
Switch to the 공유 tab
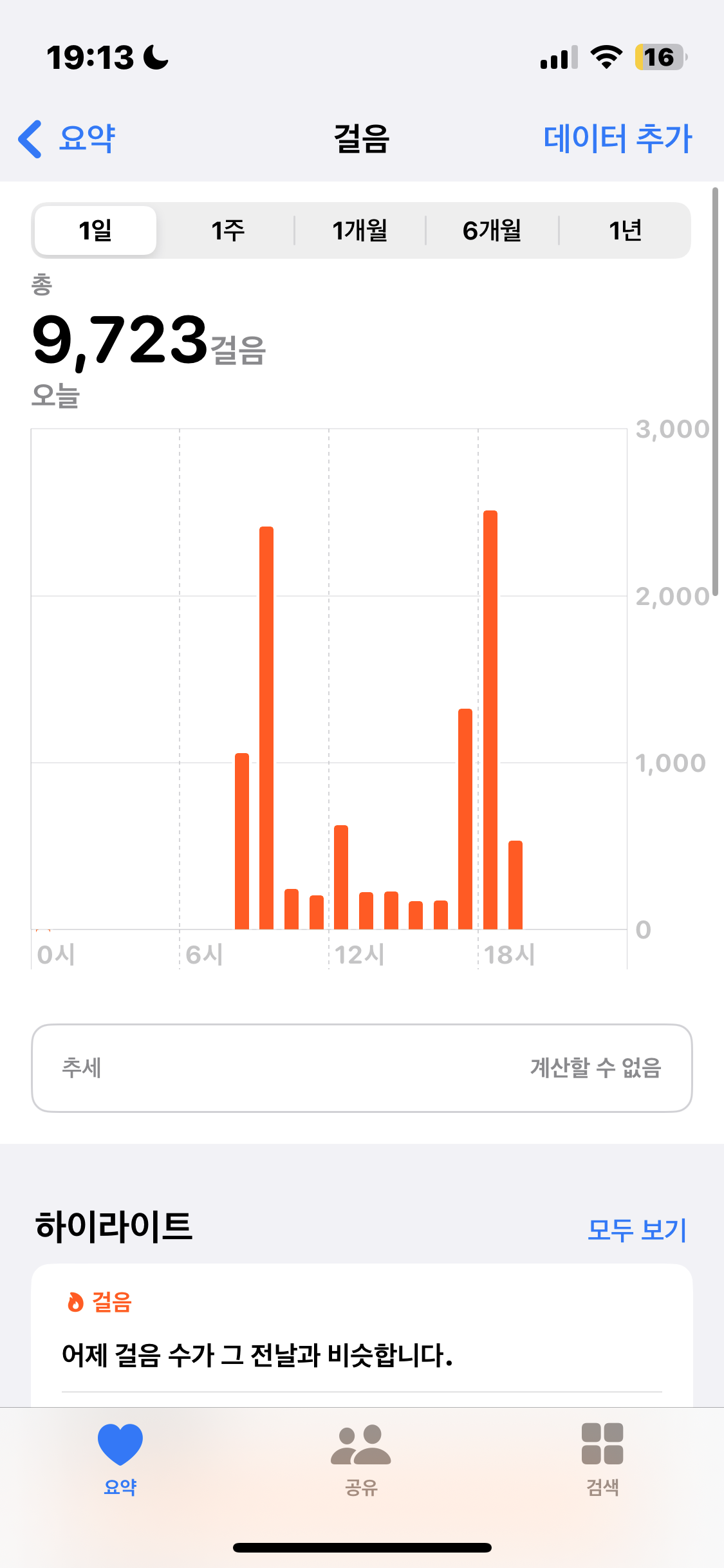tap(361, 1459)
